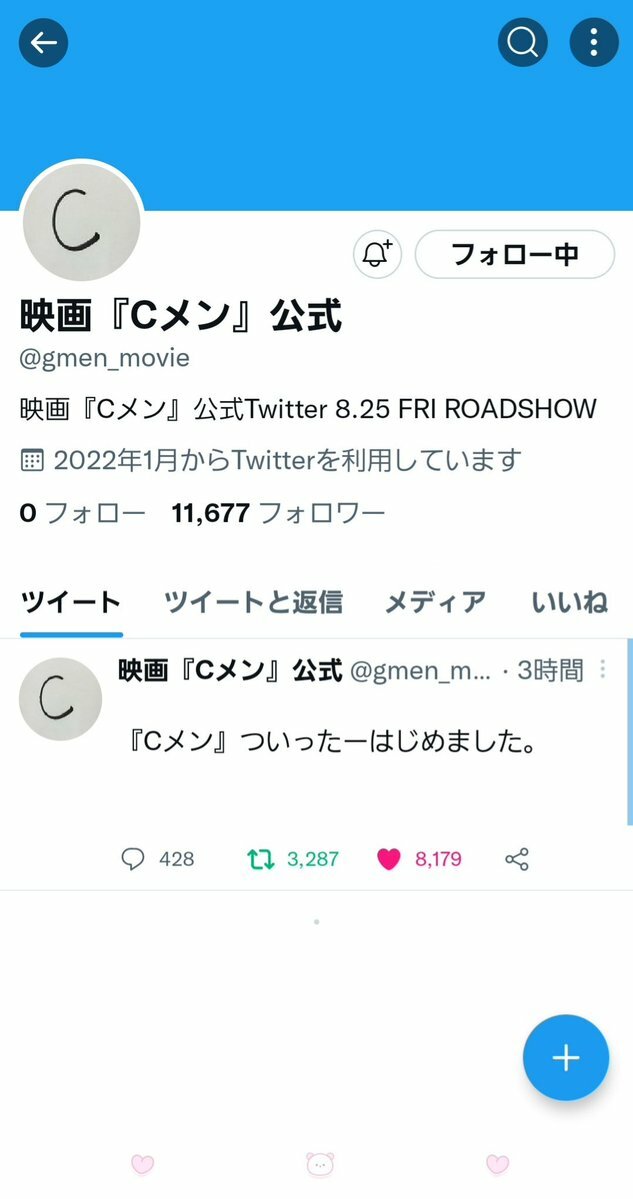Screen dimensions: 633x1199
Task: Open search on this profile
Action: [x=523, y=43]
